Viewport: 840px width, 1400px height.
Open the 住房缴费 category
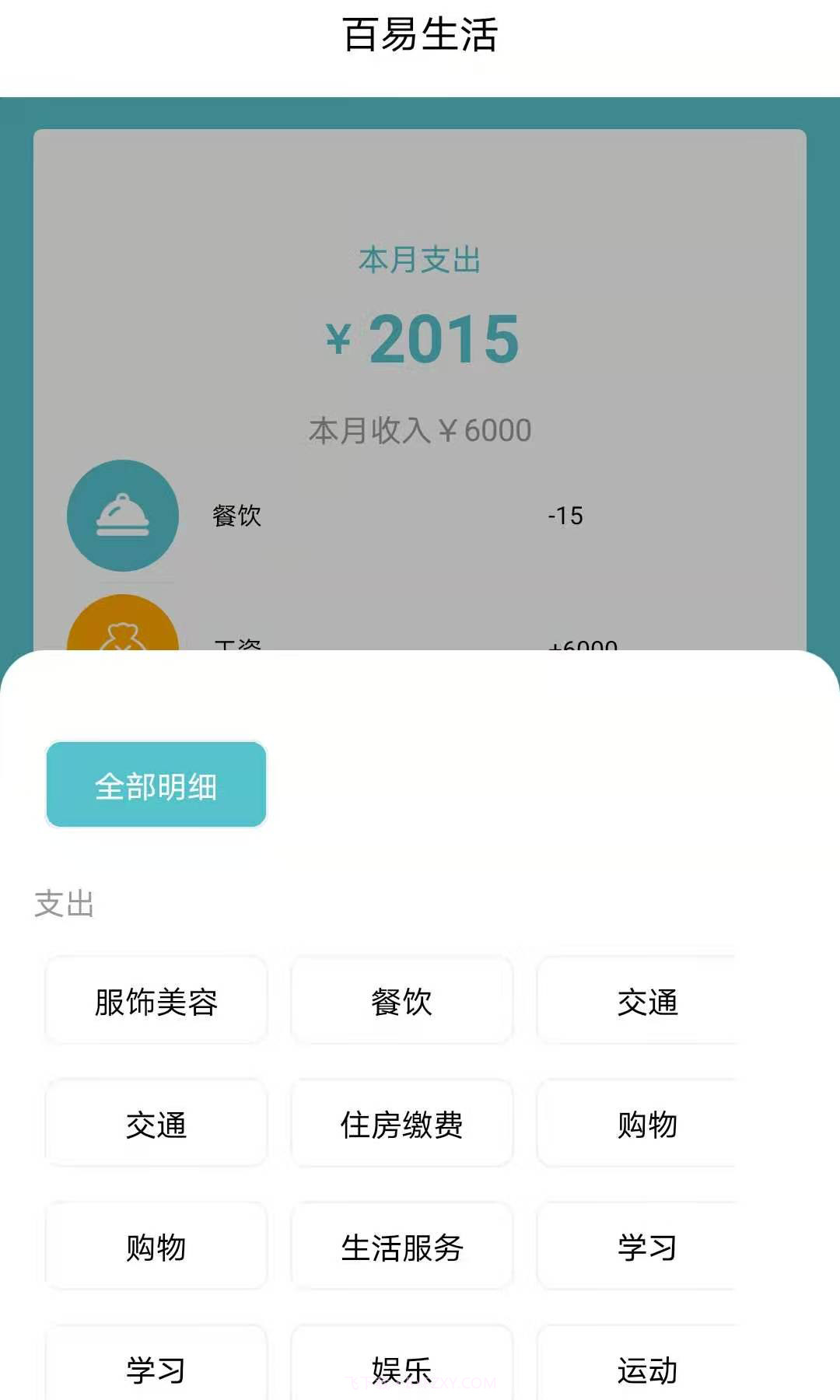tap(401, 1125)
